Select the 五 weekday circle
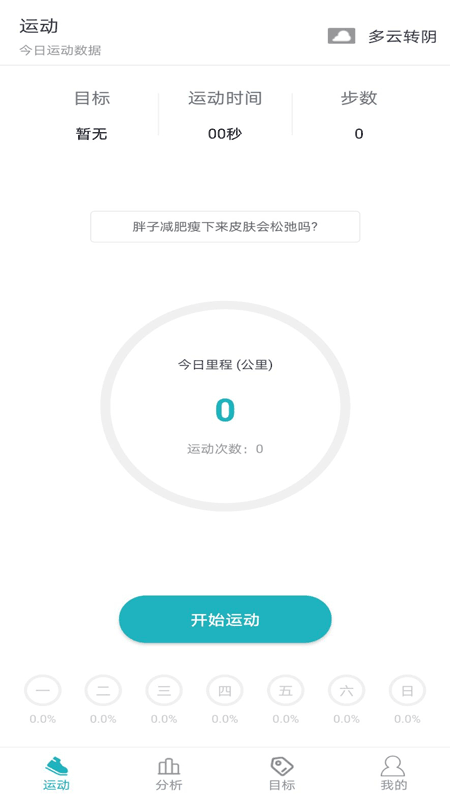The width and height of the screenshot is (450, 800). [x=286, y=691]
